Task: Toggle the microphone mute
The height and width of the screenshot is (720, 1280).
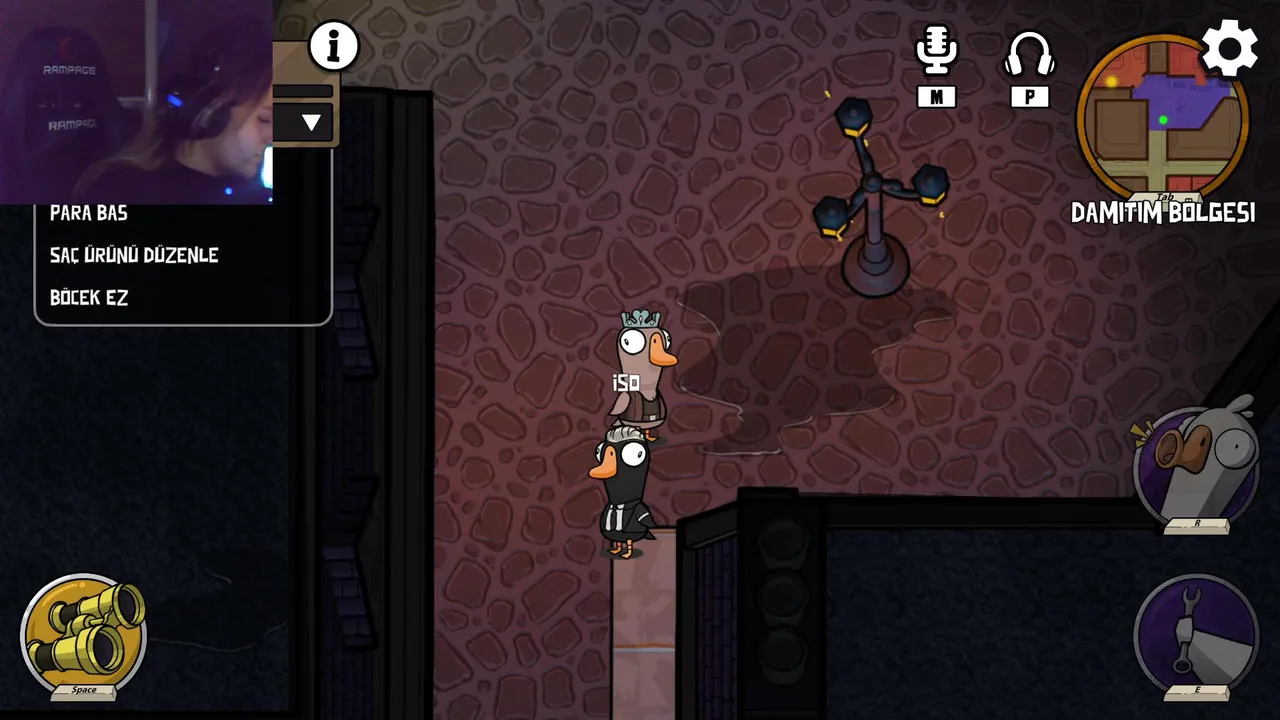Action: [937, 53]
